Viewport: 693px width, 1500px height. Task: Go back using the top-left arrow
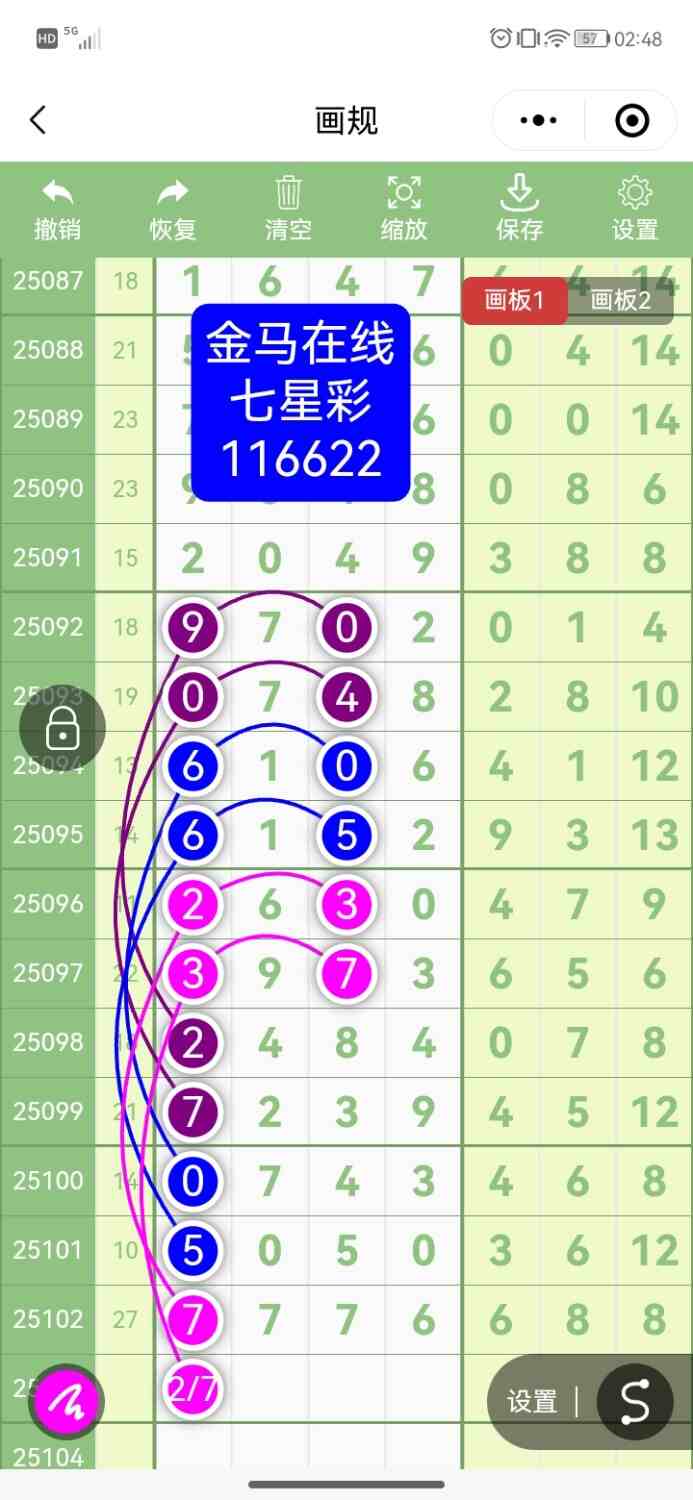[x=38, y=121]
